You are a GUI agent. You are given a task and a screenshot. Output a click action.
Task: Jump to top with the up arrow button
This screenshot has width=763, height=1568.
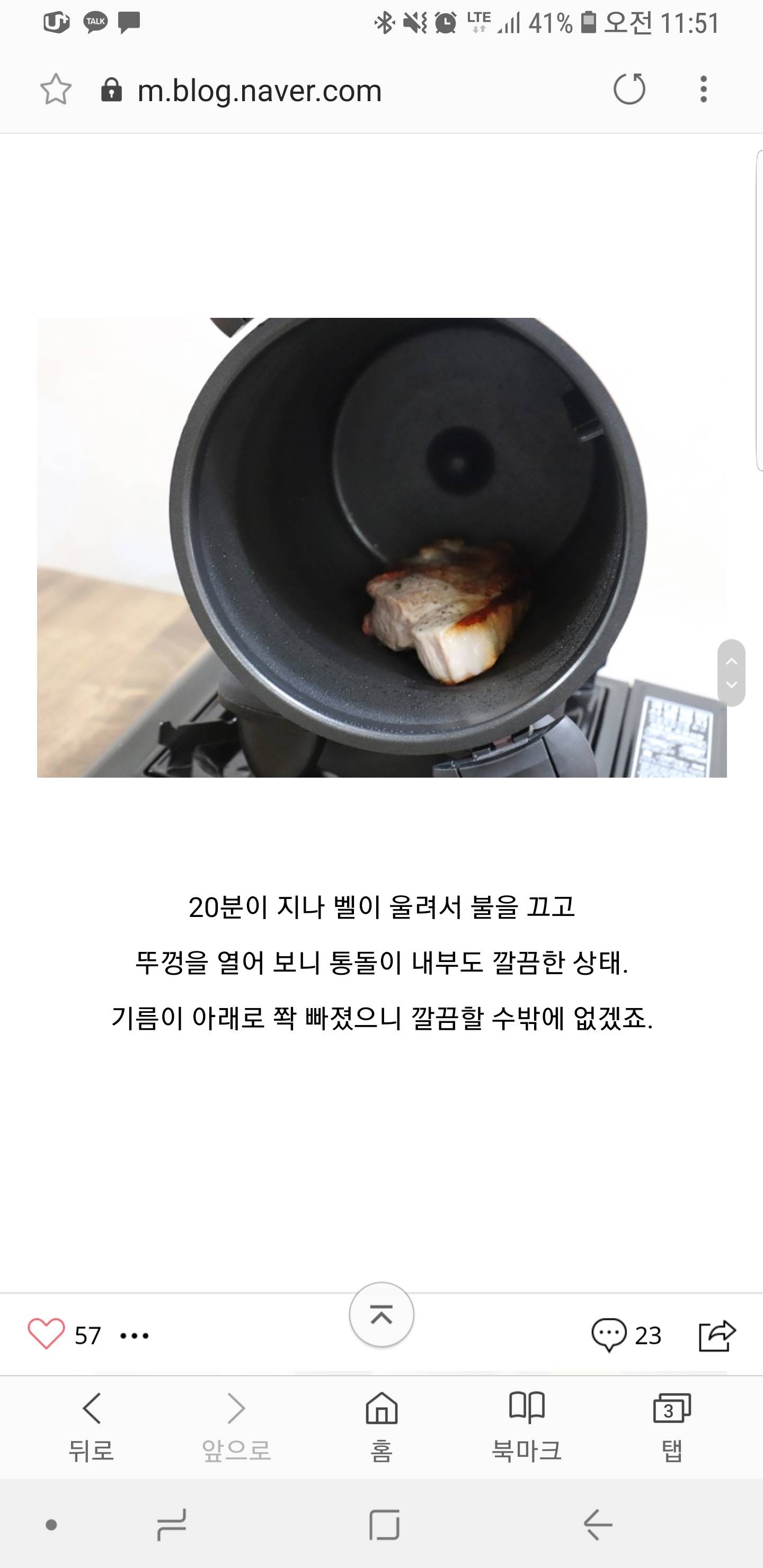click(x=382, y=1315)
